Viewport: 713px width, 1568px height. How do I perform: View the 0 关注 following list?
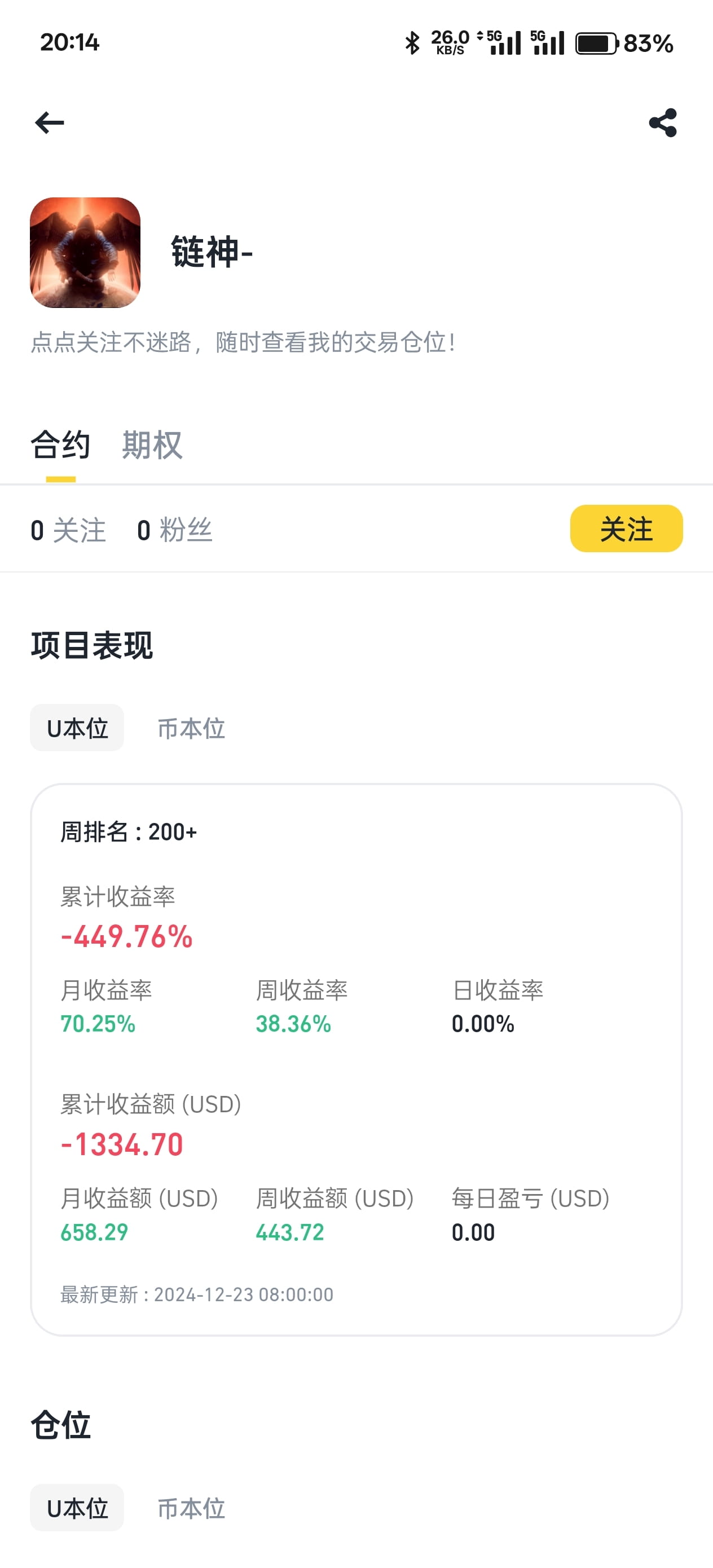coord(68,530)
